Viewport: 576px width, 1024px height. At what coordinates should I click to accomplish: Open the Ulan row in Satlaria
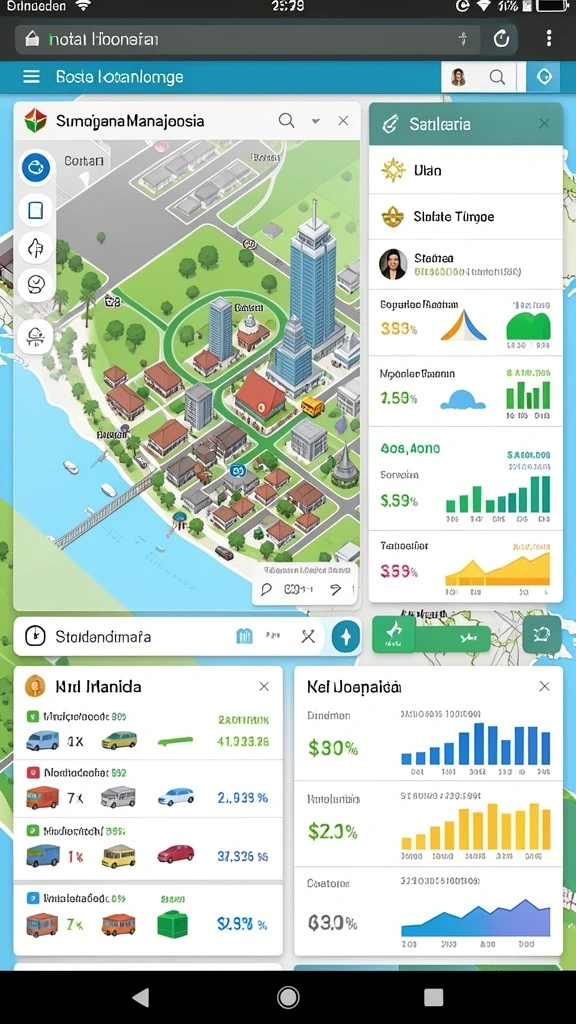pos(466,170)
